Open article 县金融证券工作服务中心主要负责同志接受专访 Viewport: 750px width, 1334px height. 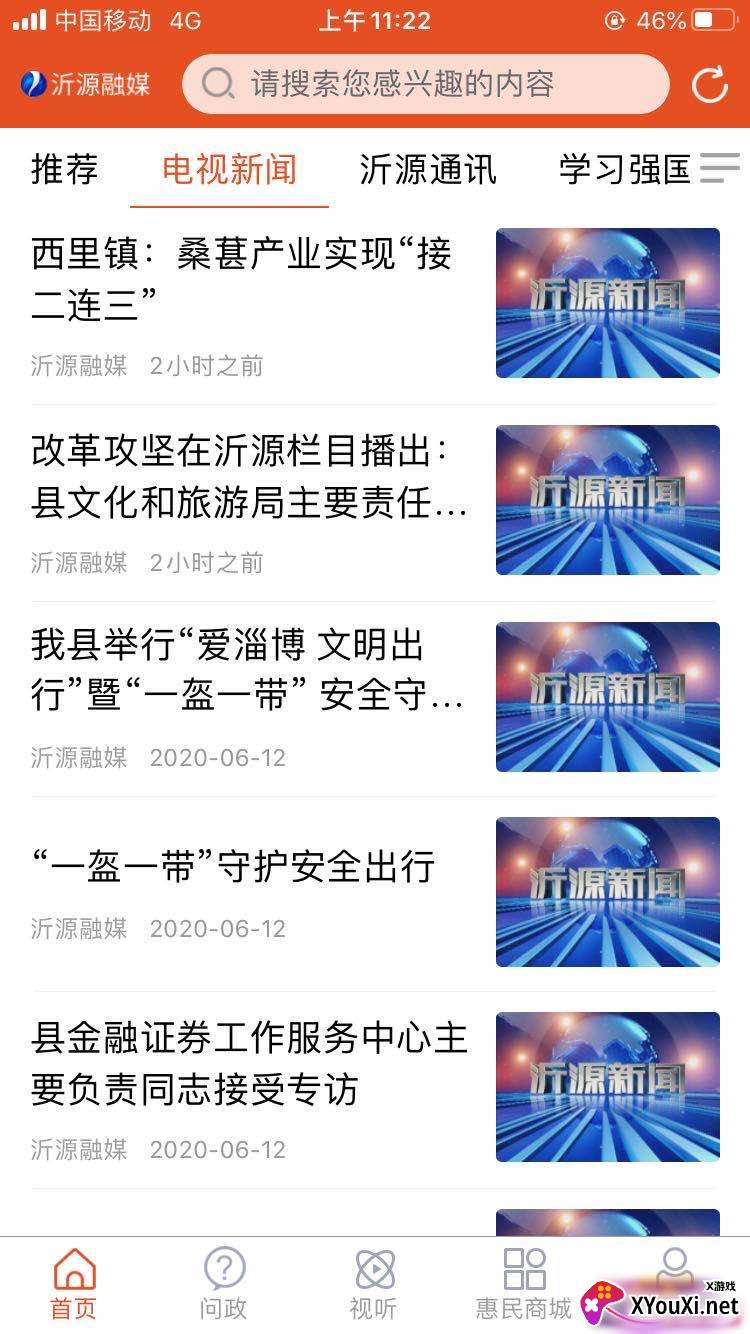tap(375, 1088)
